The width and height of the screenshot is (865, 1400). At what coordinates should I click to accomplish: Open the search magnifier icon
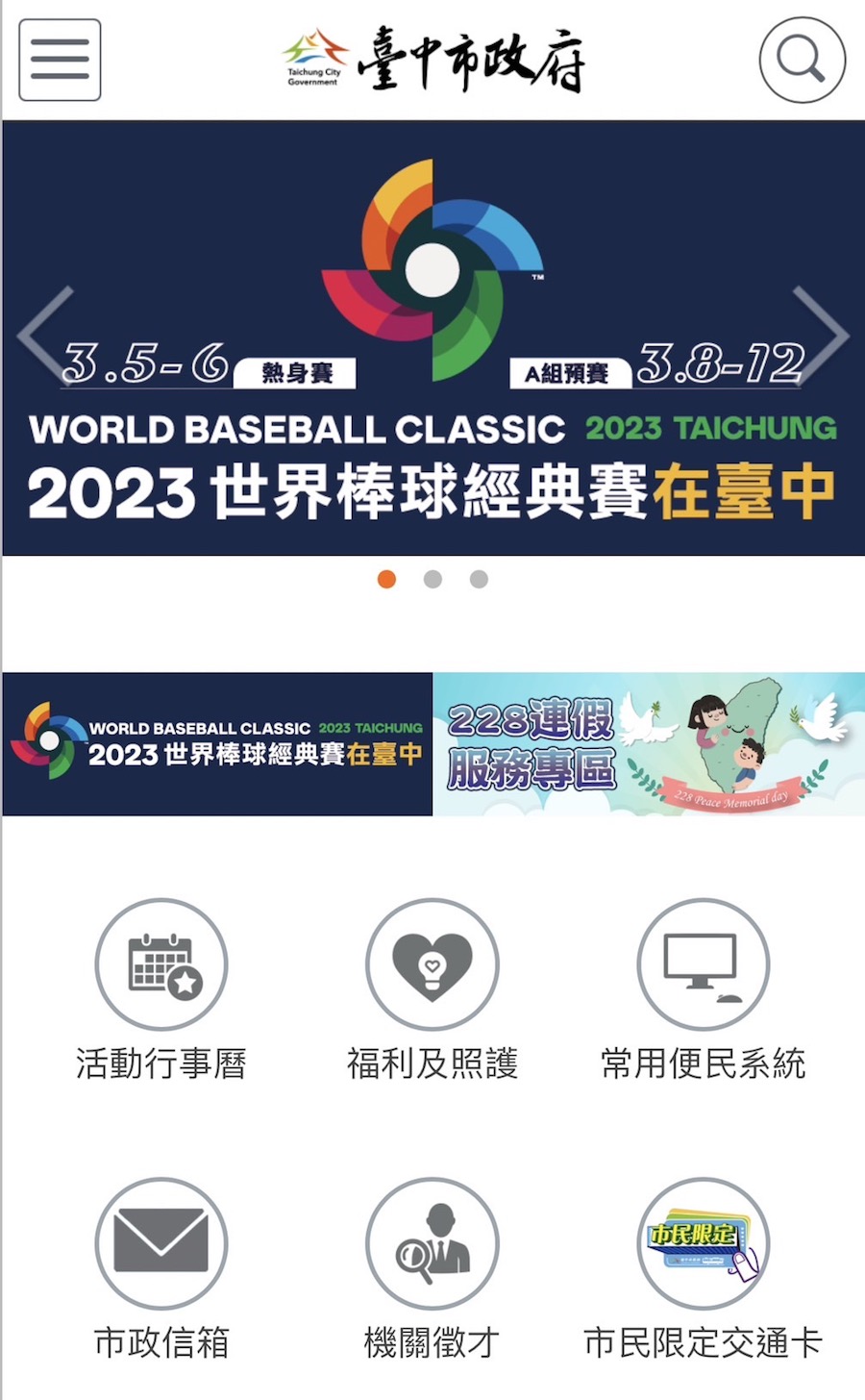(x=802, y=60)
